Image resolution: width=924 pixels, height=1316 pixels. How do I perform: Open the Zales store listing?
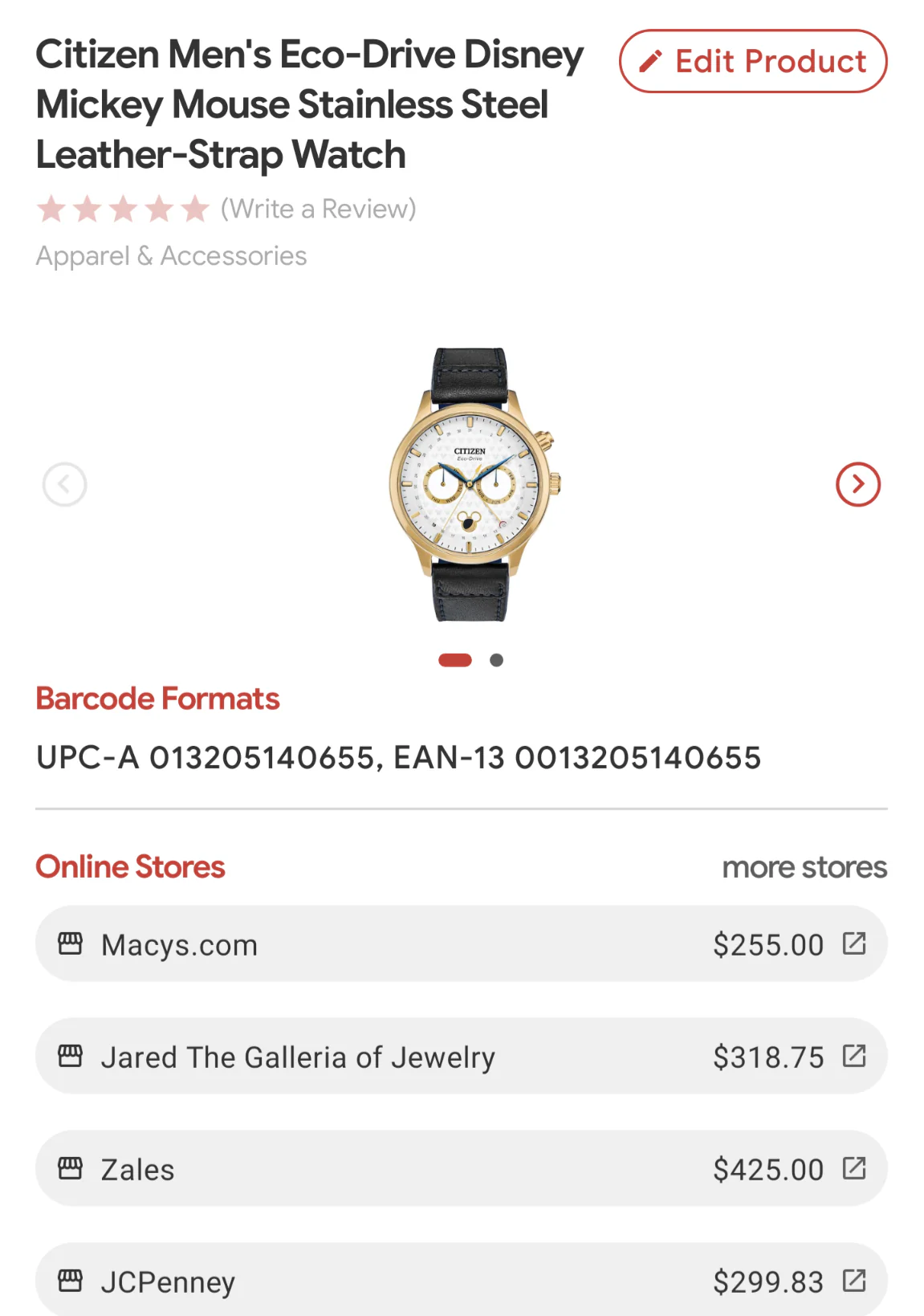[461, 1169]
